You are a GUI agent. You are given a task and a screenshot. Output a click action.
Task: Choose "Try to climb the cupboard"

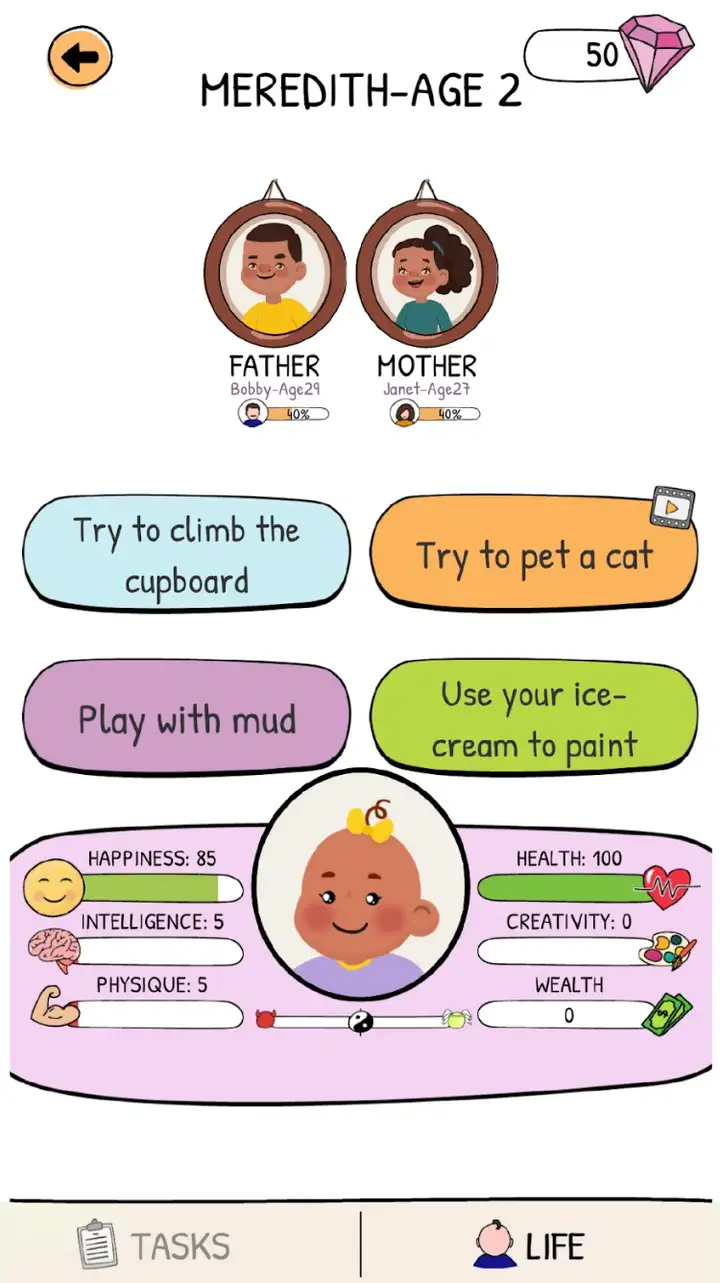point(187,553)
